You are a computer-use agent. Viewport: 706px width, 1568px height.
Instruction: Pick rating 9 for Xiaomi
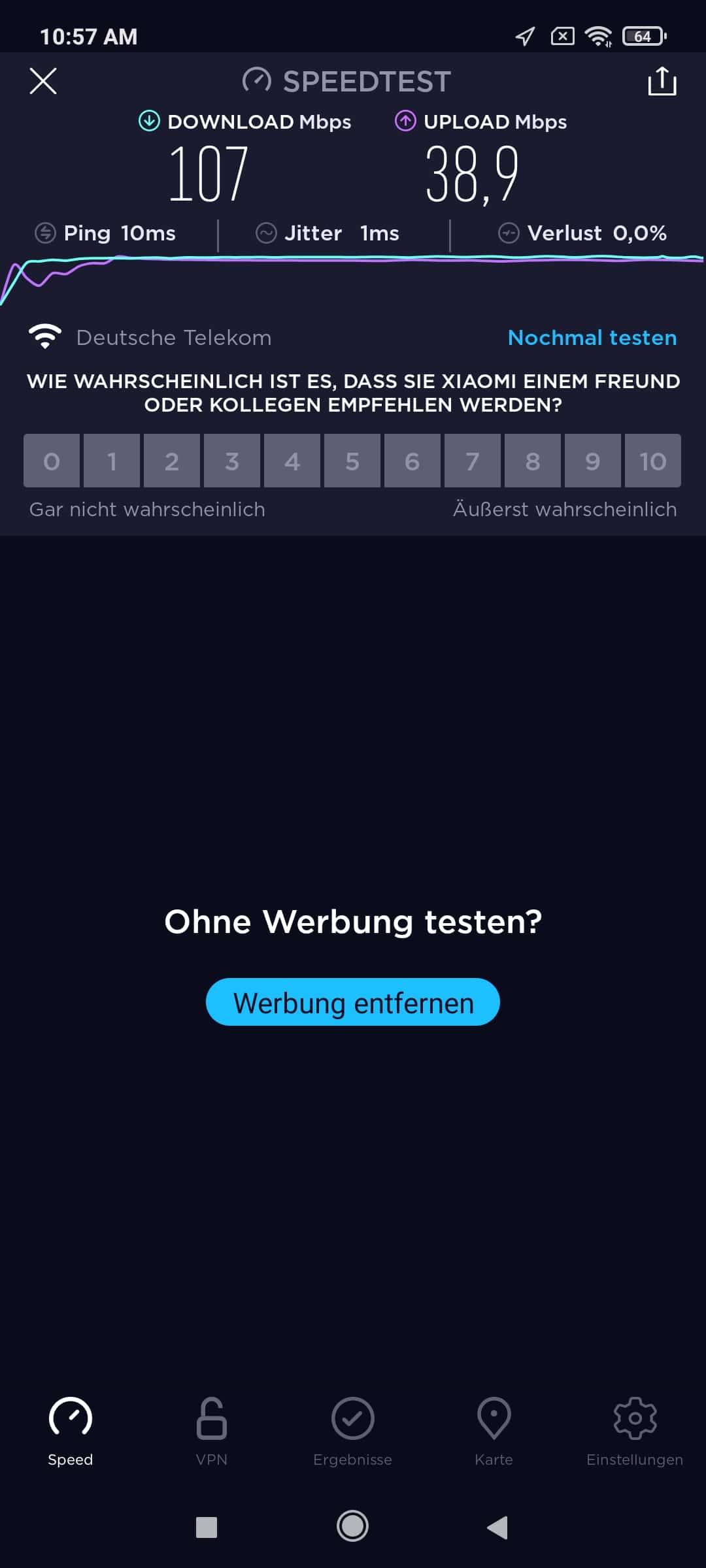click(x=593, y=461)
